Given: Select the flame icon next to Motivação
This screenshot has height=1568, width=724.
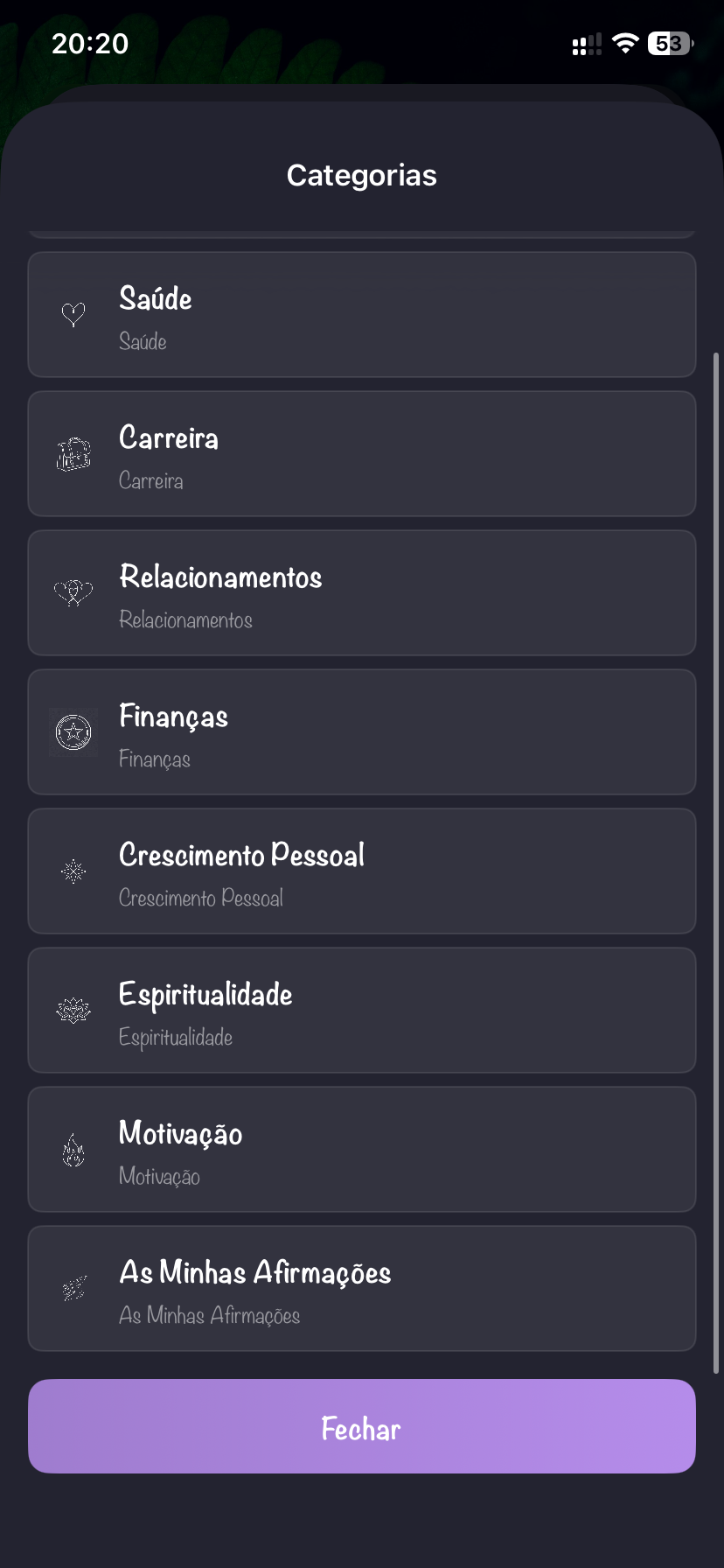Looking at the screenshot, I should pyautogui.click(x=73, y=1150).
